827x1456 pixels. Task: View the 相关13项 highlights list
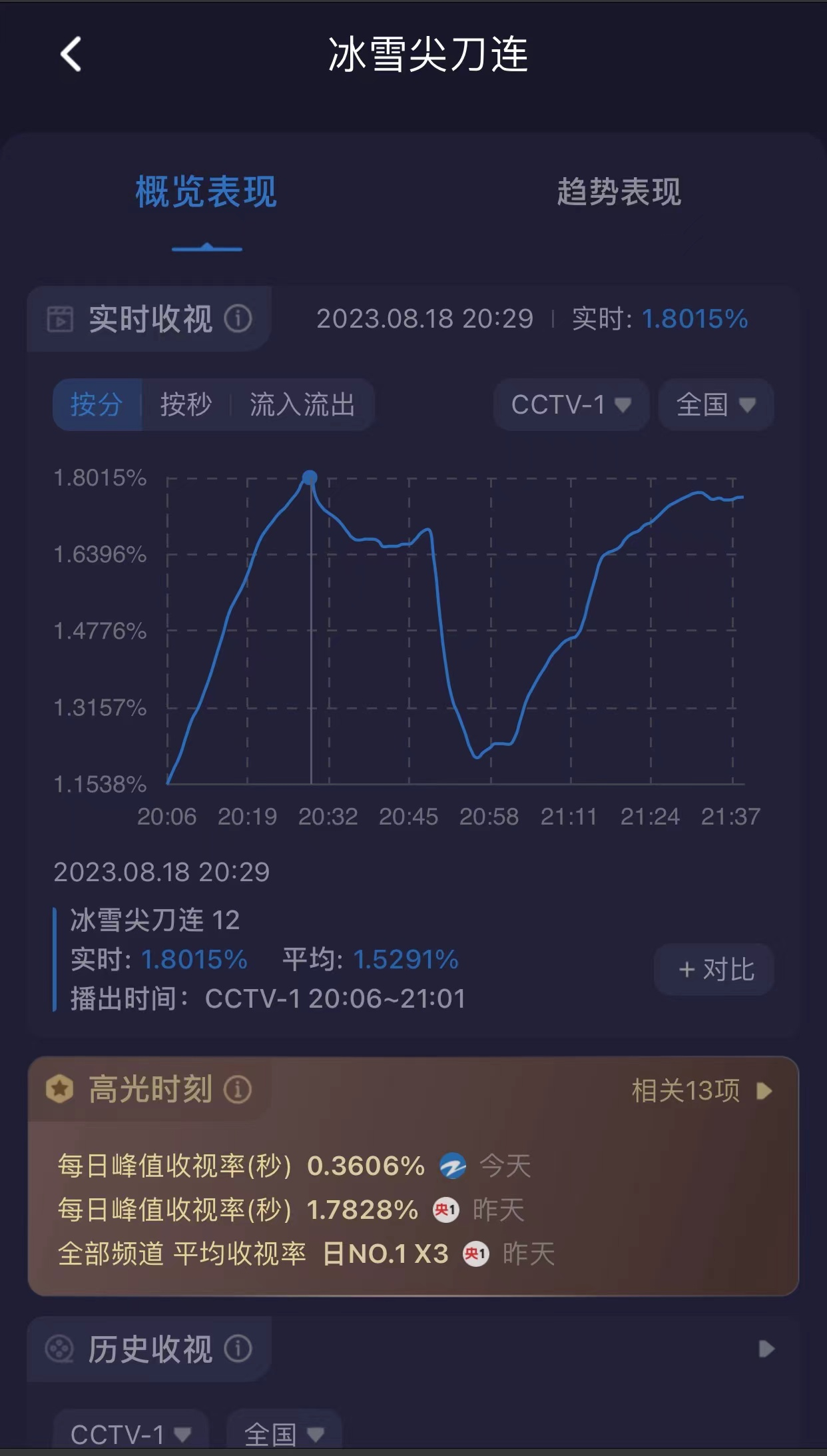point(702,1091)
